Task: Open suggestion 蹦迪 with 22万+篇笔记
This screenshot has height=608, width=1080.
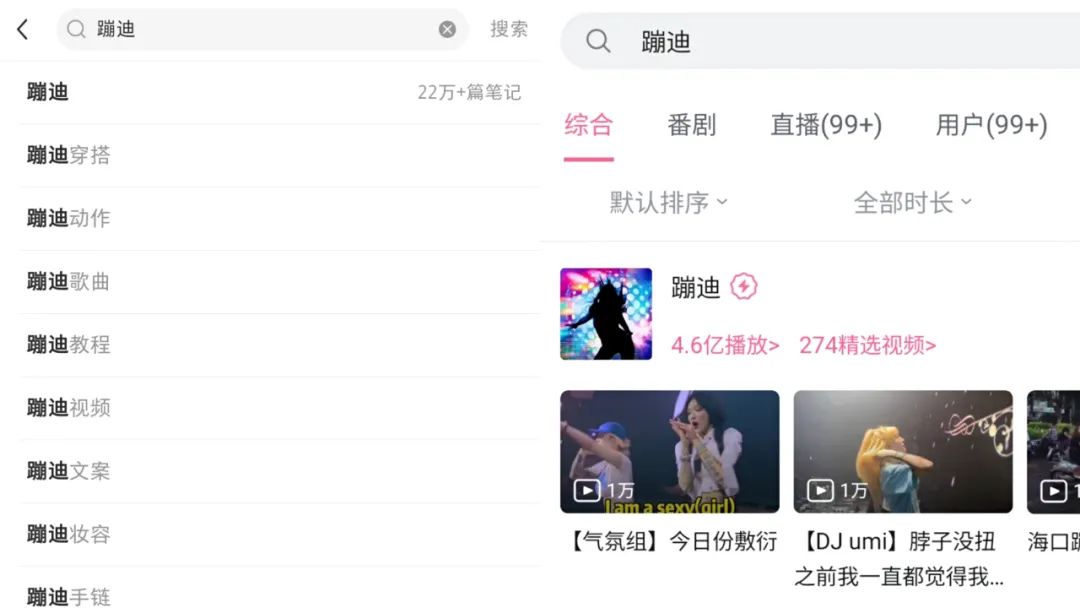Action: click(270, 92)
